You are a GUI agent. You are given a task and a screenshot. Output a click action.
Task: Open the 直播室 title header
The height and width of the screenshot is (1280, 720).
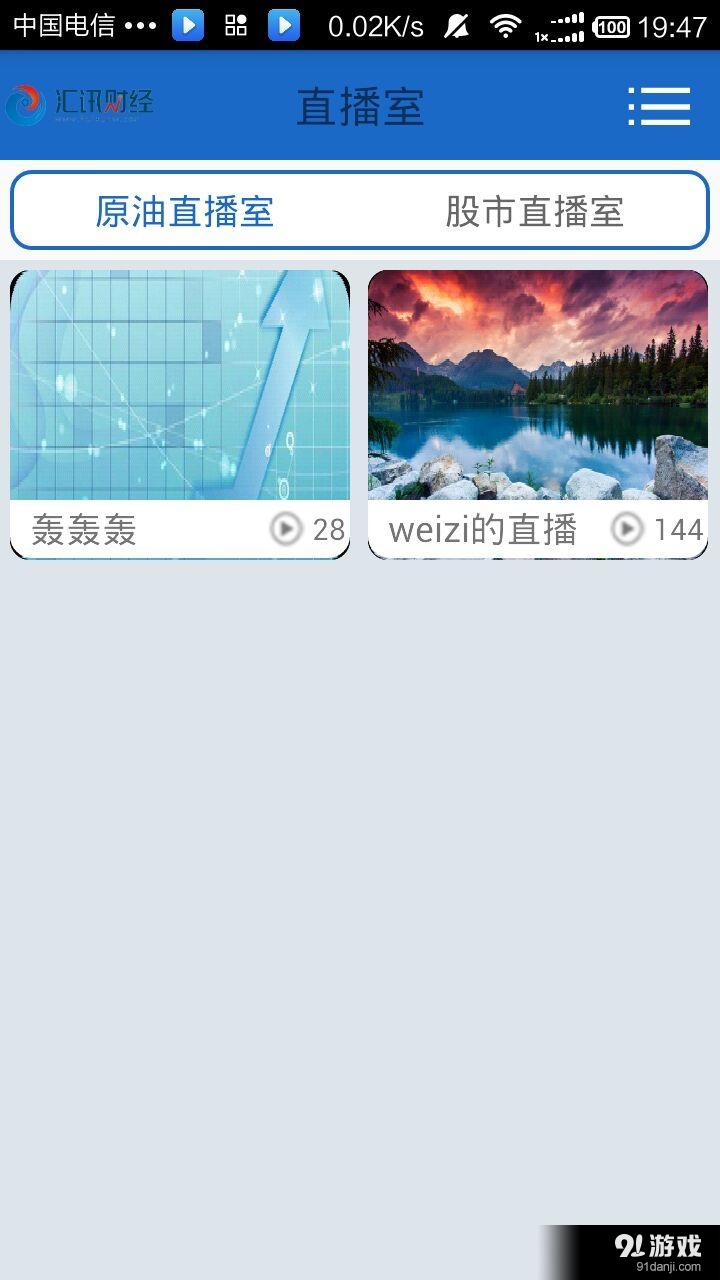click(x=360, y=105)
